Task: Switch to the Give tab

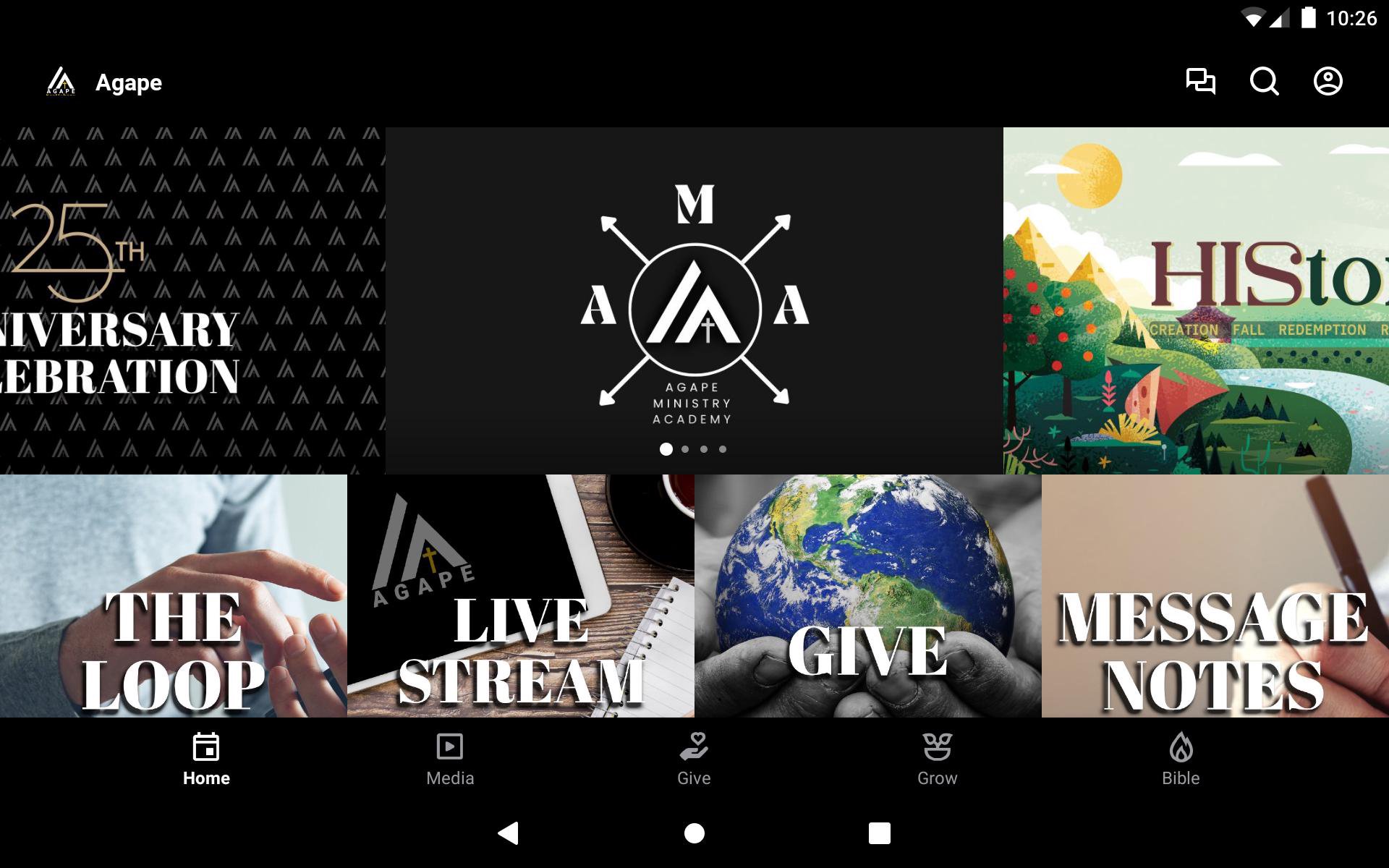Action: [x=694, y=759]
